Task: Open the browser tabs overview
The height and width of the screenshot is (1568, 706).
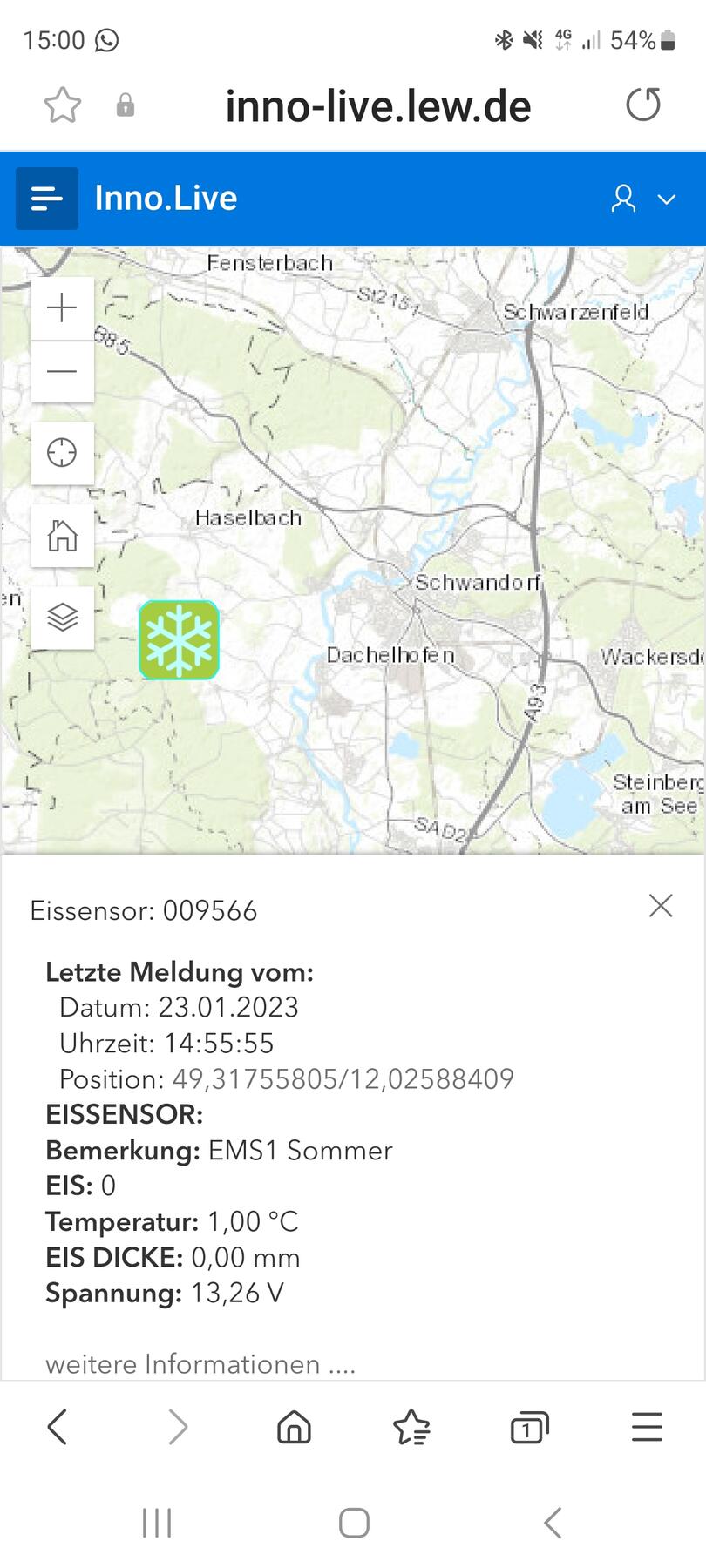Action: coord(529,1428)
